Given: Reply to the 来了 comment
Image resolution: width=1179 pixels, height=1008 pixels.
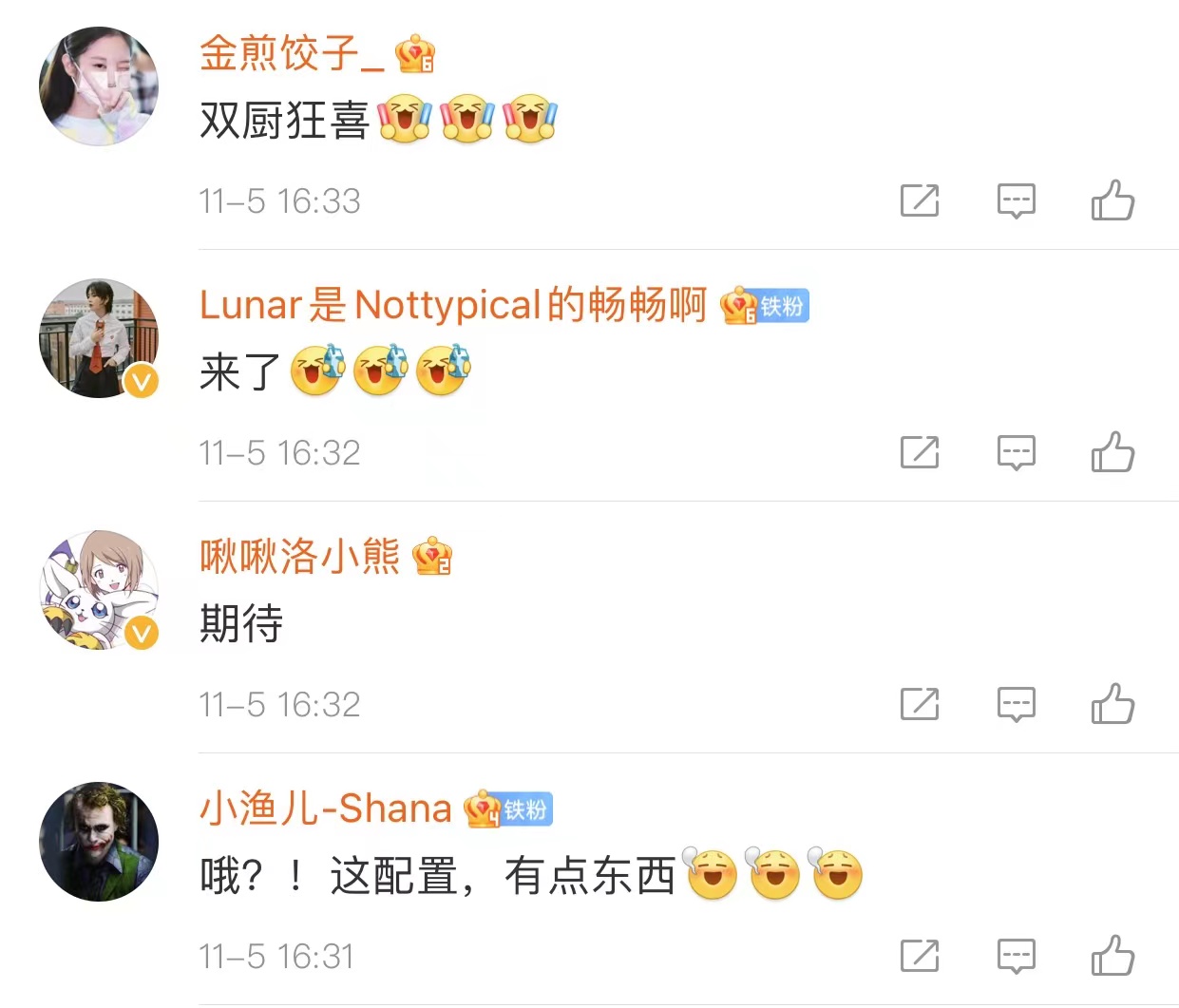Looking at the screenshot, I should [1016, 452].
